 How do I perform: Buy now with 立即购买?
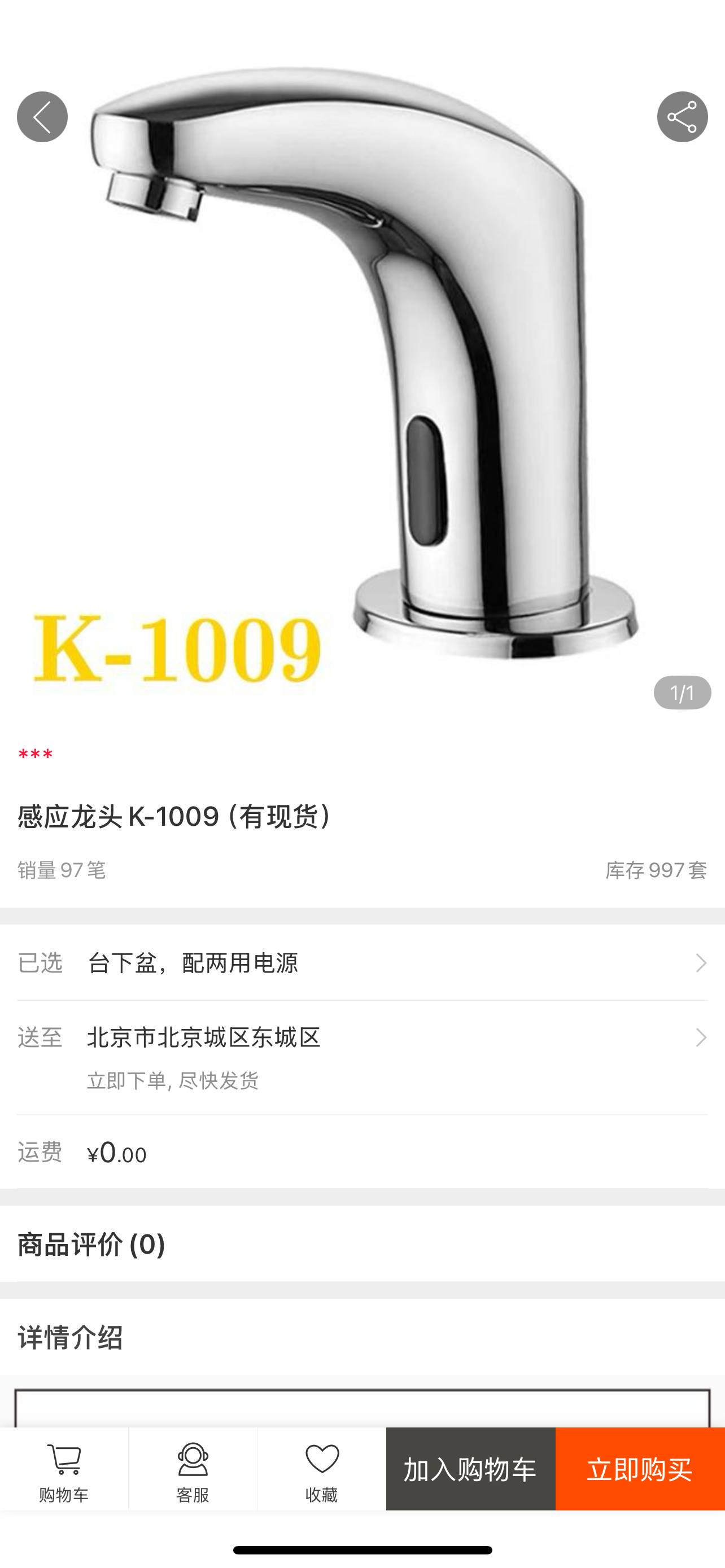click(x=640, y=1468)
